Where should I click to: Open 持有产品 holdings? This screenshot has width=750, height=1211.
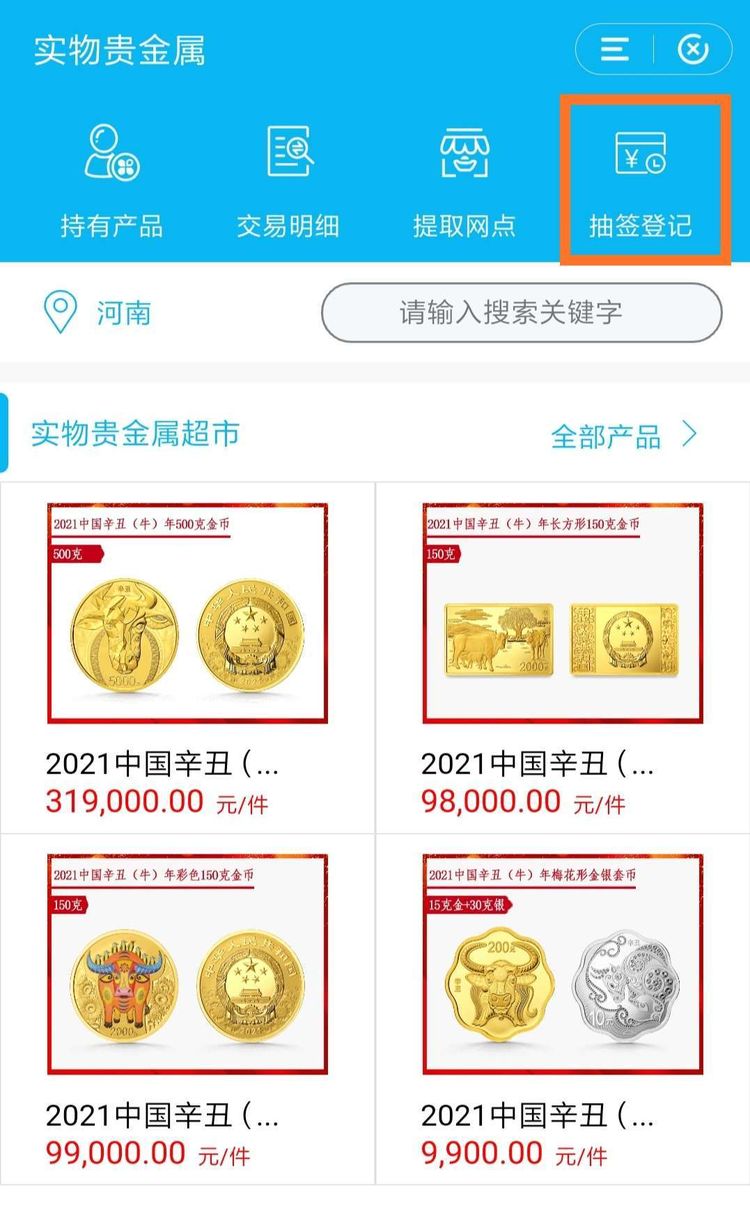click(x=111, y=180)
